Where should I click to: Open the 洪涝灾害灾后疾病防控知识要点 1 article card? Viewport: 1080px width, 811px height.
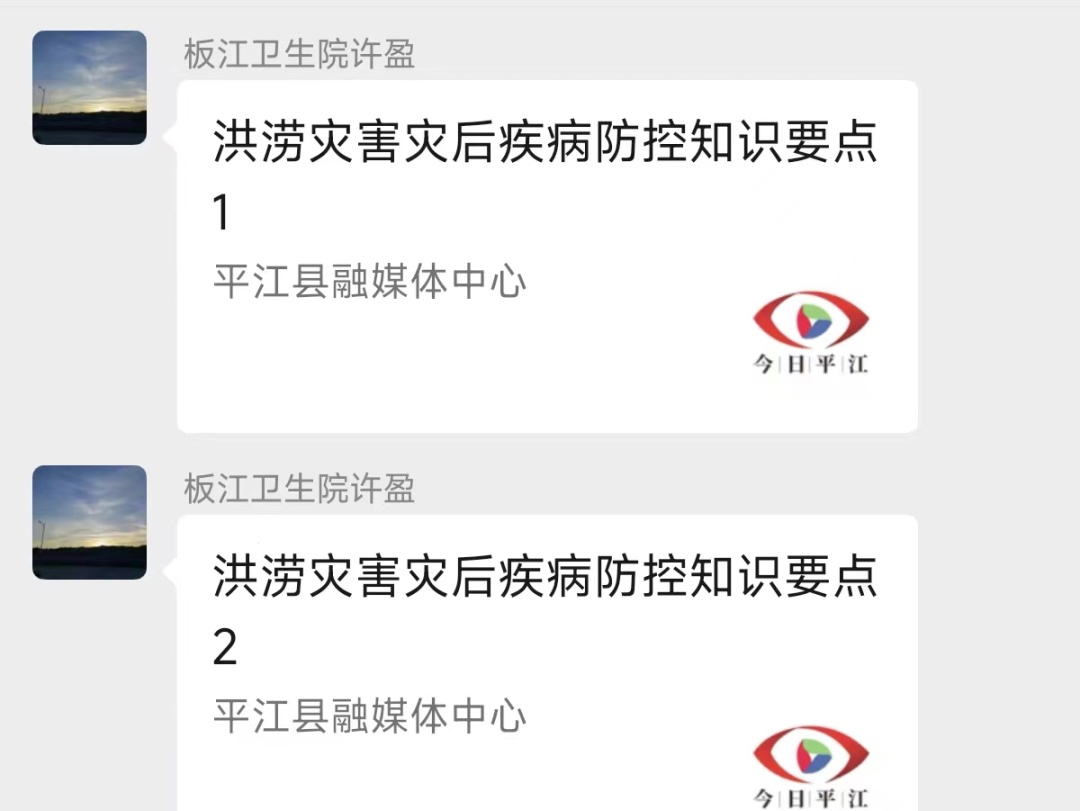(547, 255)
